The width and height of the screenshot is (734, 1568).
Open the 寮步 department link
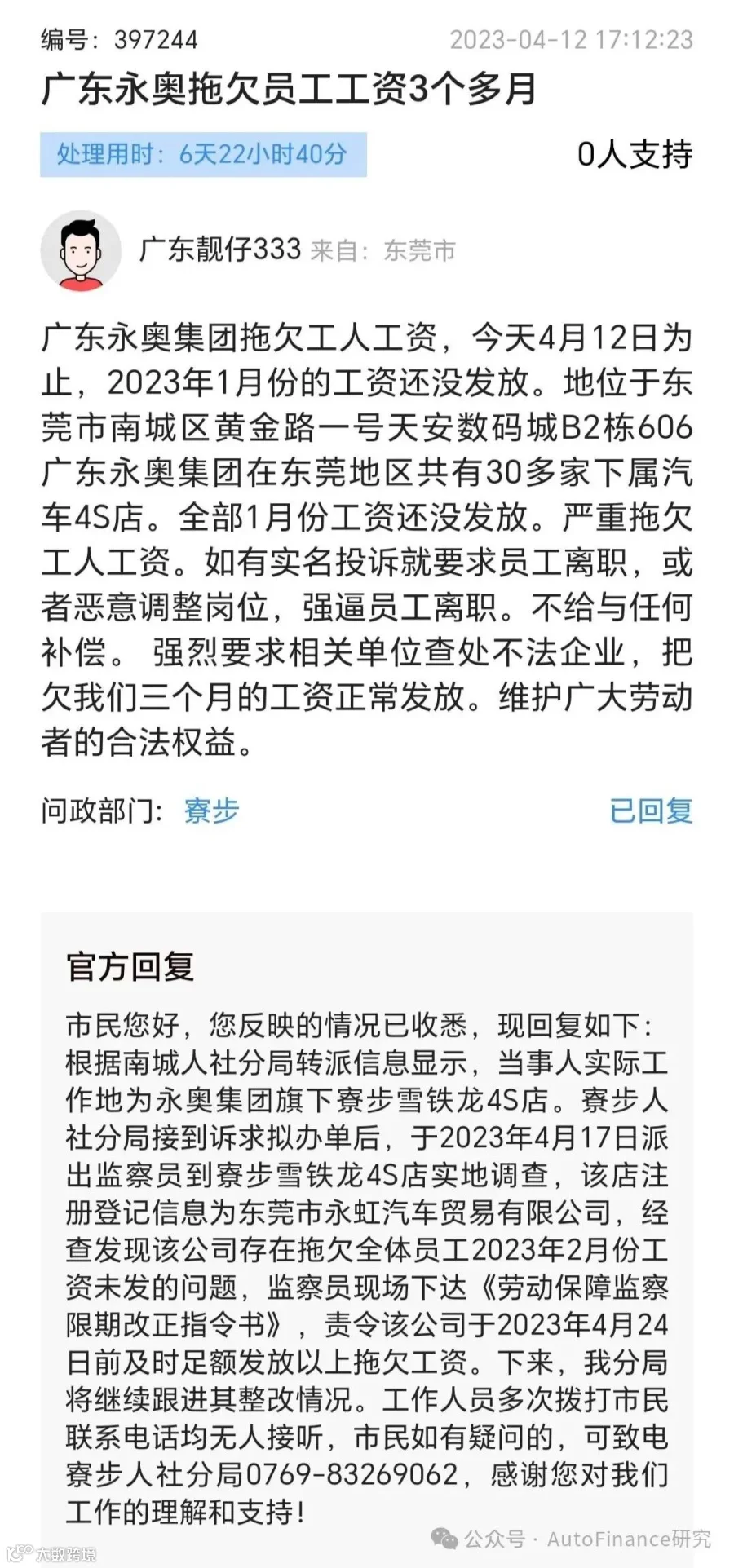211,811
